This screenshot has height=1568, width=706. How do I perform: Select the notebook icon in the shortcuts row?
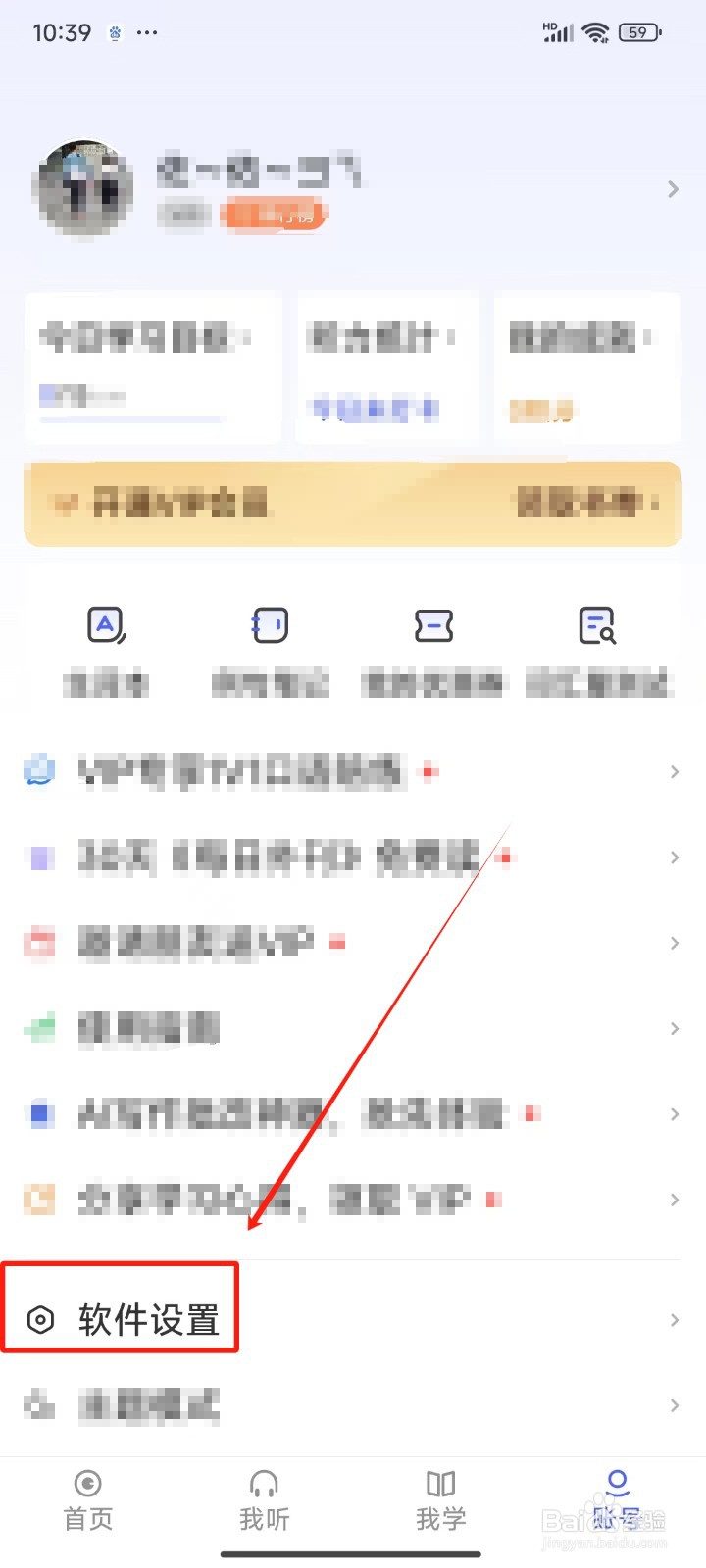[270, 624]
